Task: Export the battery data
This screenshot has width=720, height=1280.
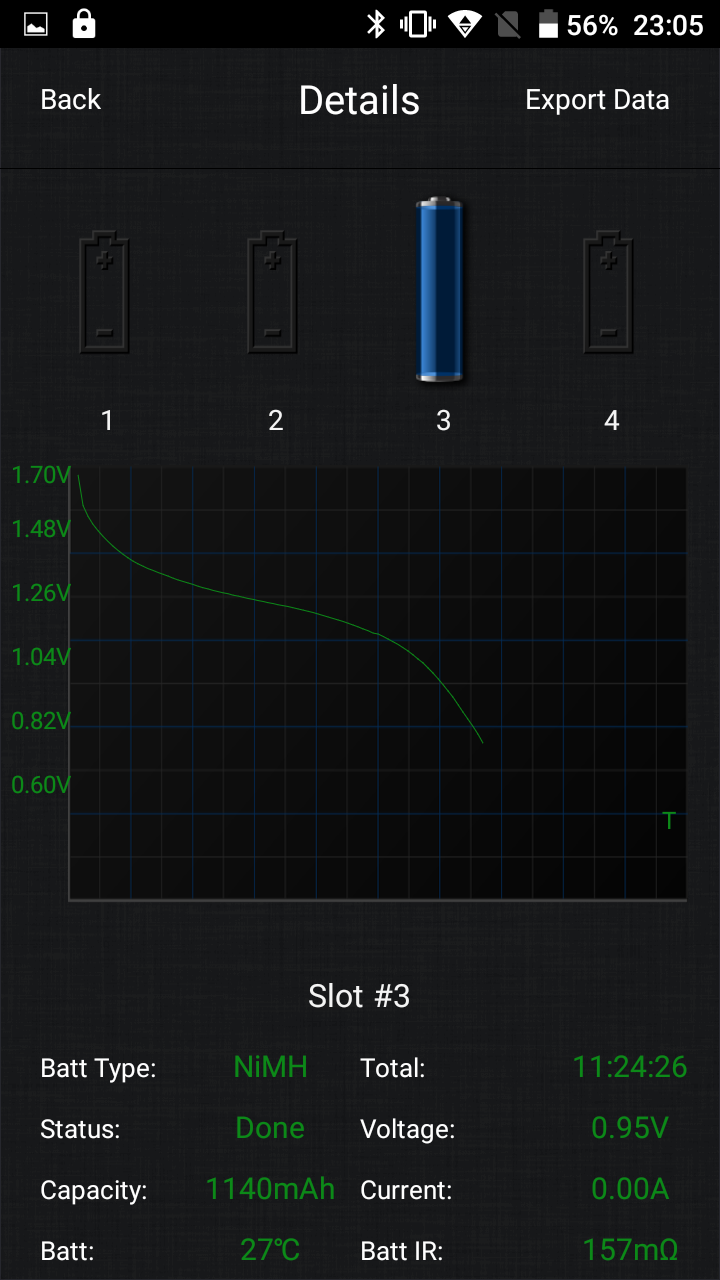Action: (x=597, y=100)
